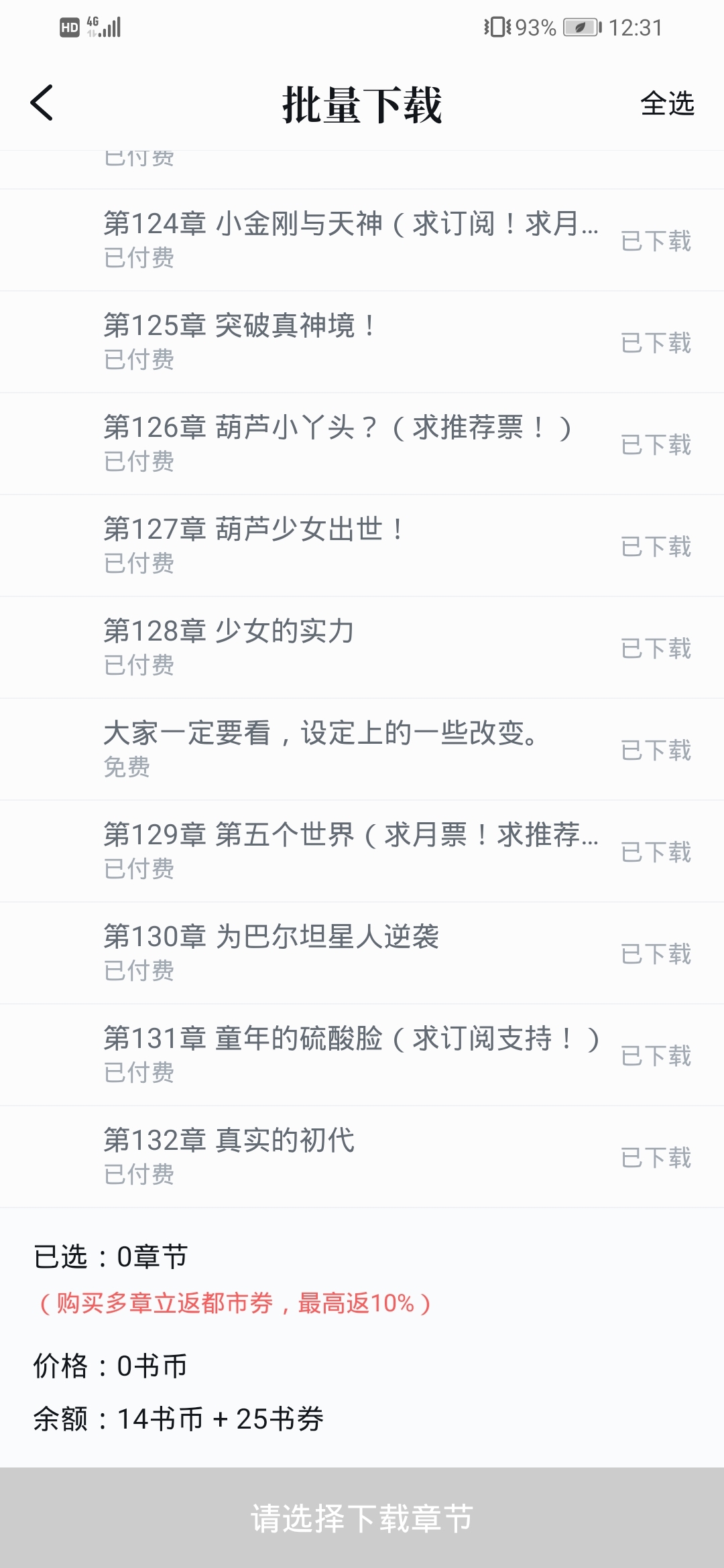Tap the free 大家一定要看 notice row
724x1568 pixels.
(350, 748)
